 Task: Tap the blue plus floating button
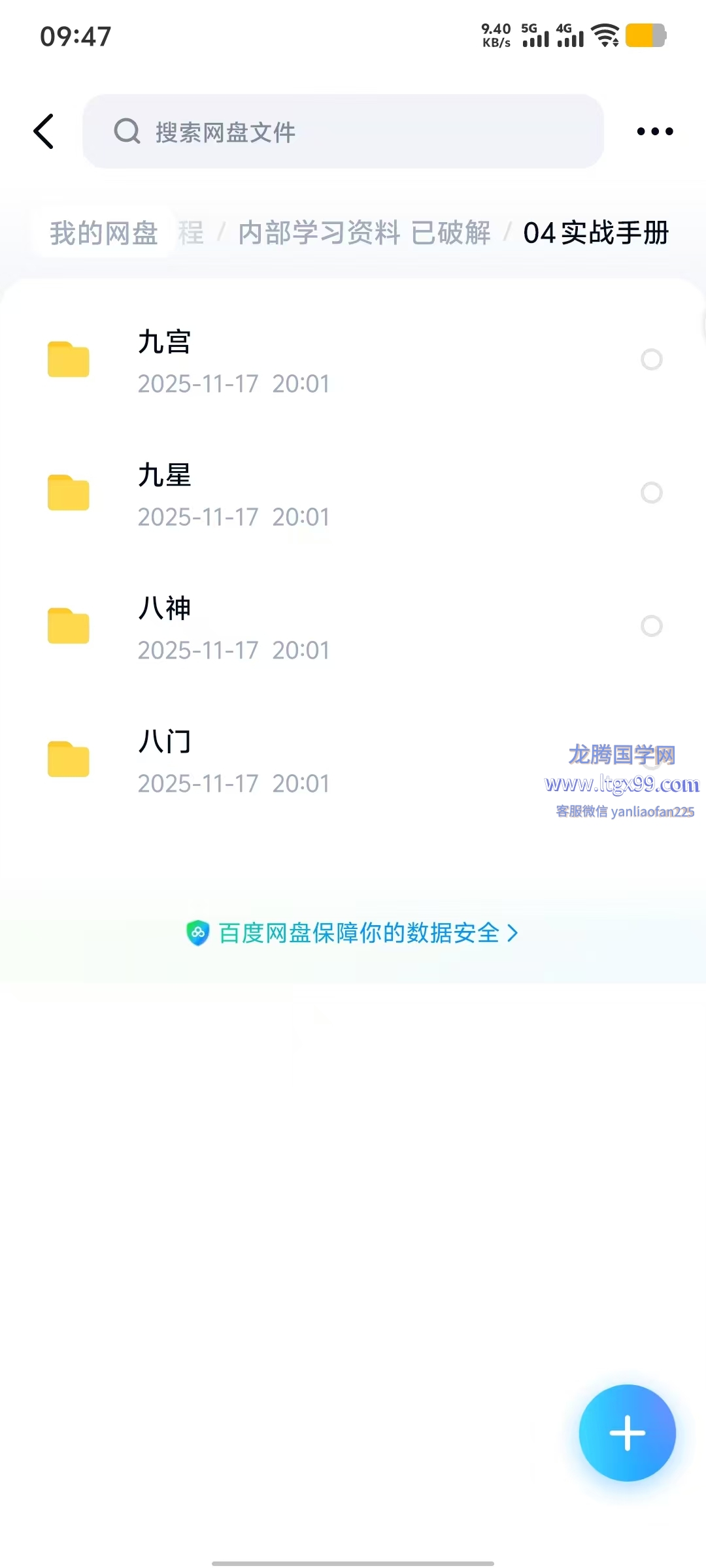tap(627, 1433)
